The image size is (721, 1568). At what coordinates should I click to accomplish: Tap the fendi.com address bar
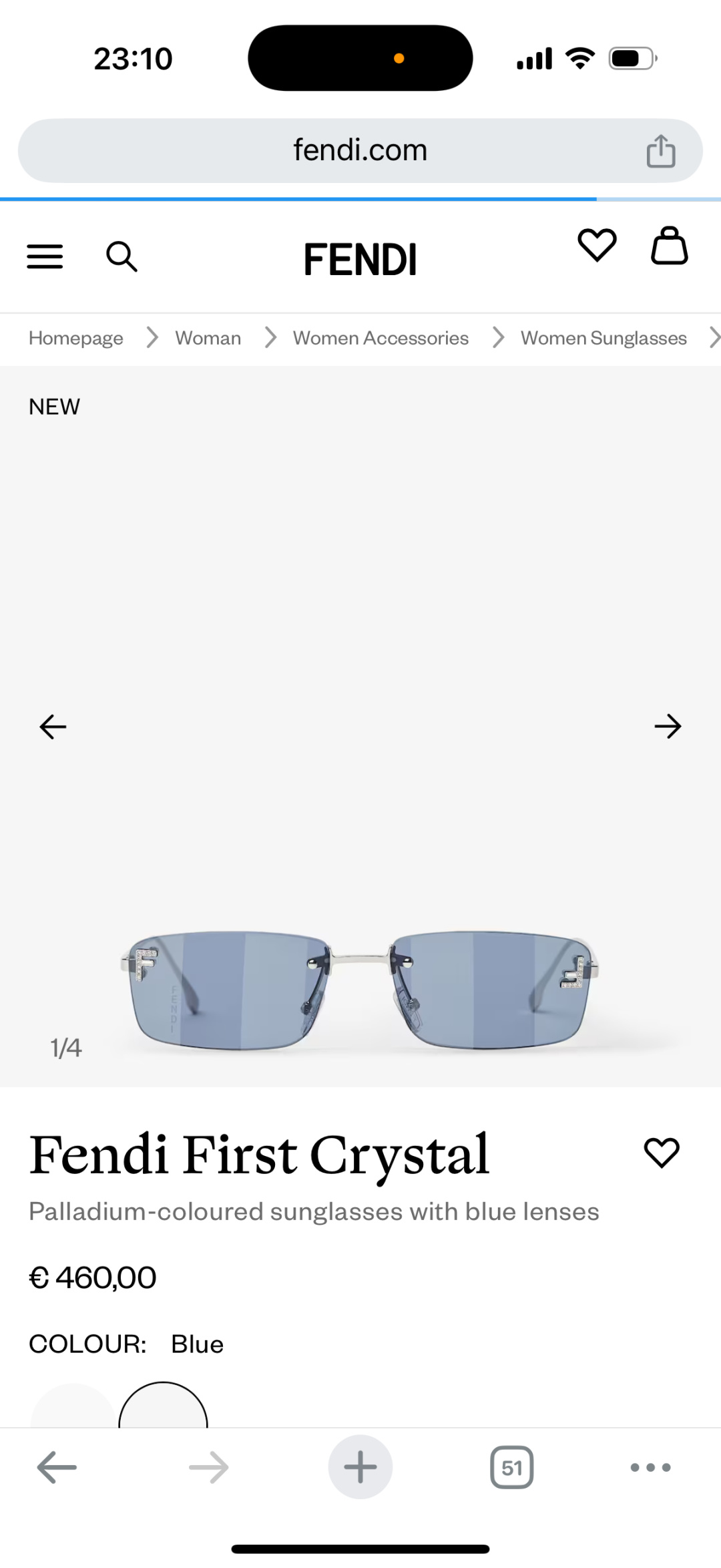pyautogui.click(x=359, y=151)
